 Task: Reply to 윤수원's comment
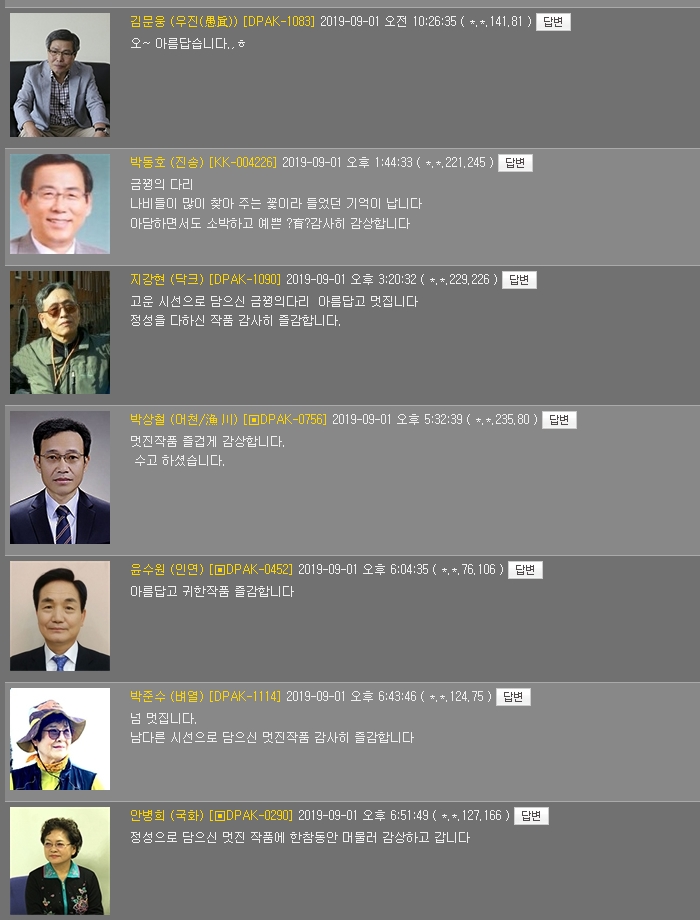point(525,570)
